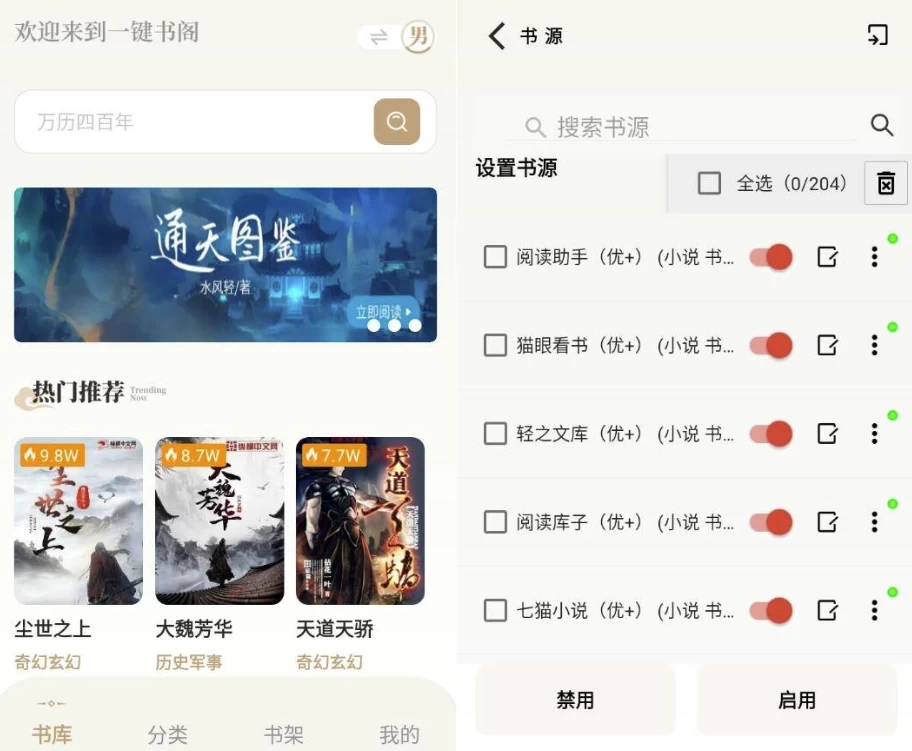Tap the 禁用 button
This screenshot has height=751, width=912.
pyautogui.click(x=575, y=700)
